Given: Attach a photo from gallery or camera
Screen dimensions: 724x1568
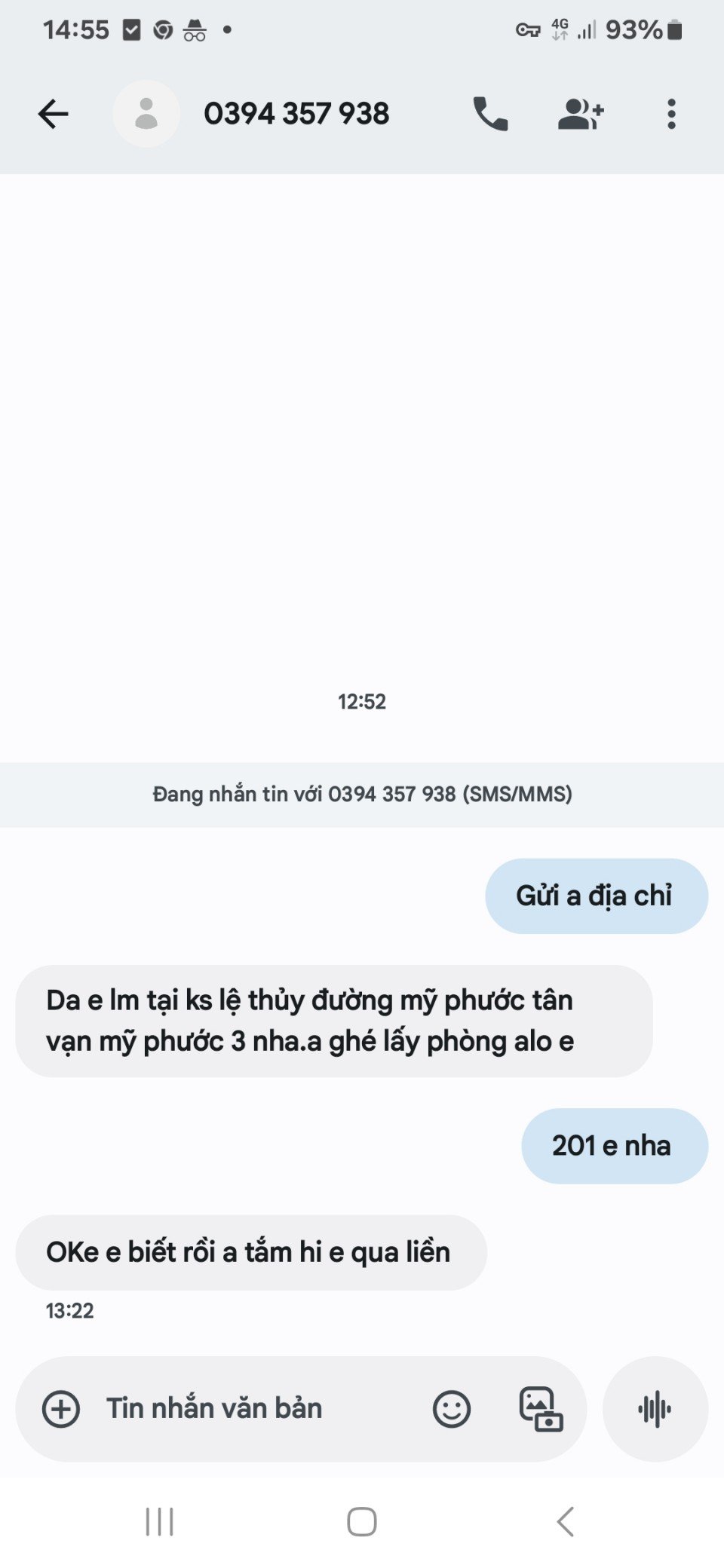Looking at the screenshot, I should pyautogui.click(x=541, y=1409).
